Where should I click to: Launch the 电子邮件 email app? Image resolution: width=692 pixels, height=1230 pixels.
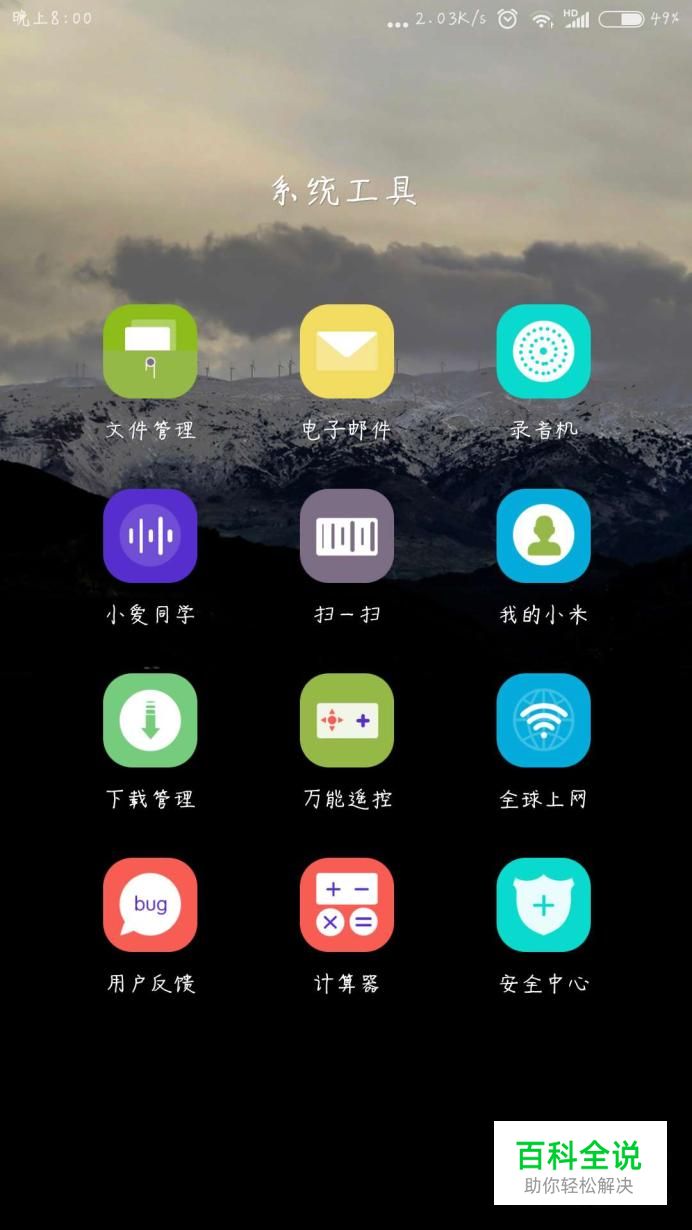pos(347,351)
